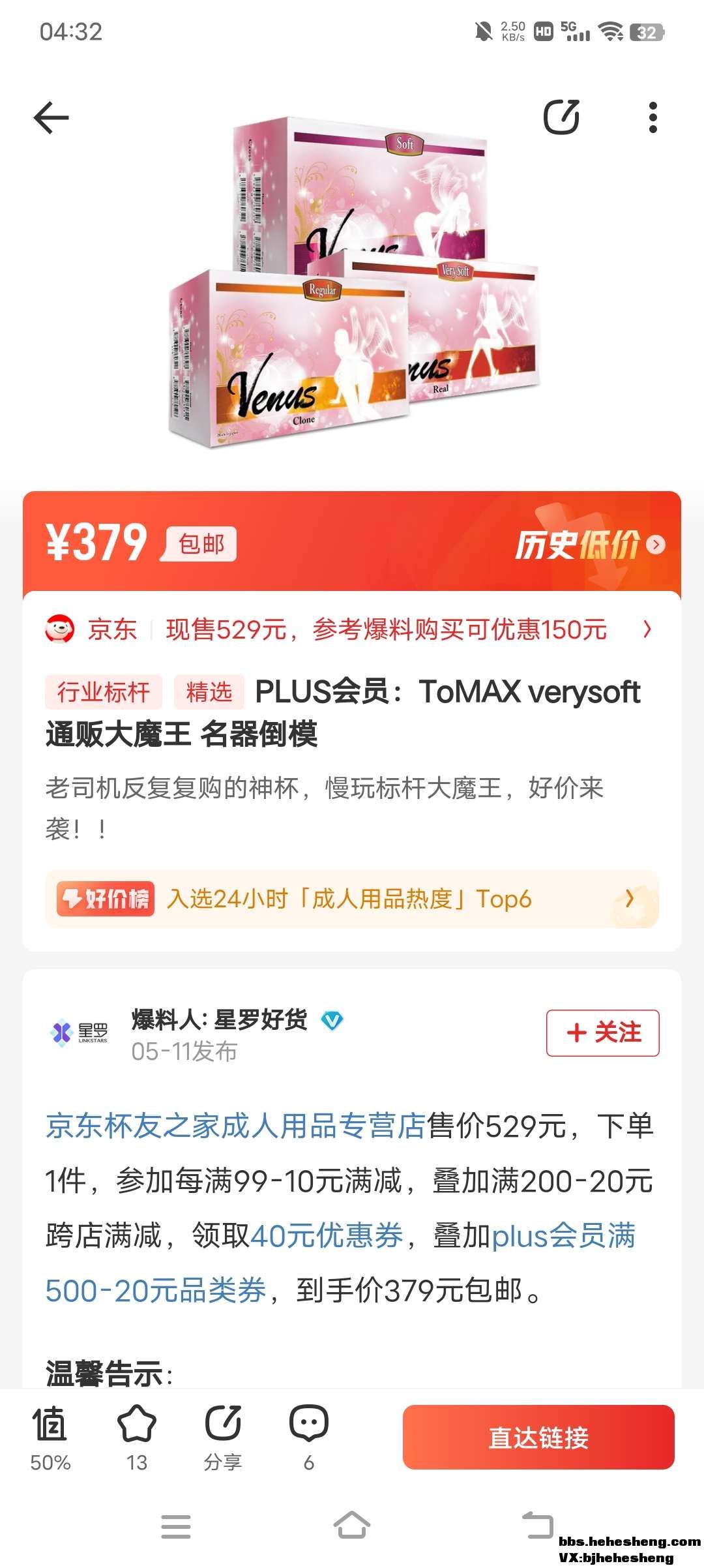Go back to the previous page

coord(51,118)
